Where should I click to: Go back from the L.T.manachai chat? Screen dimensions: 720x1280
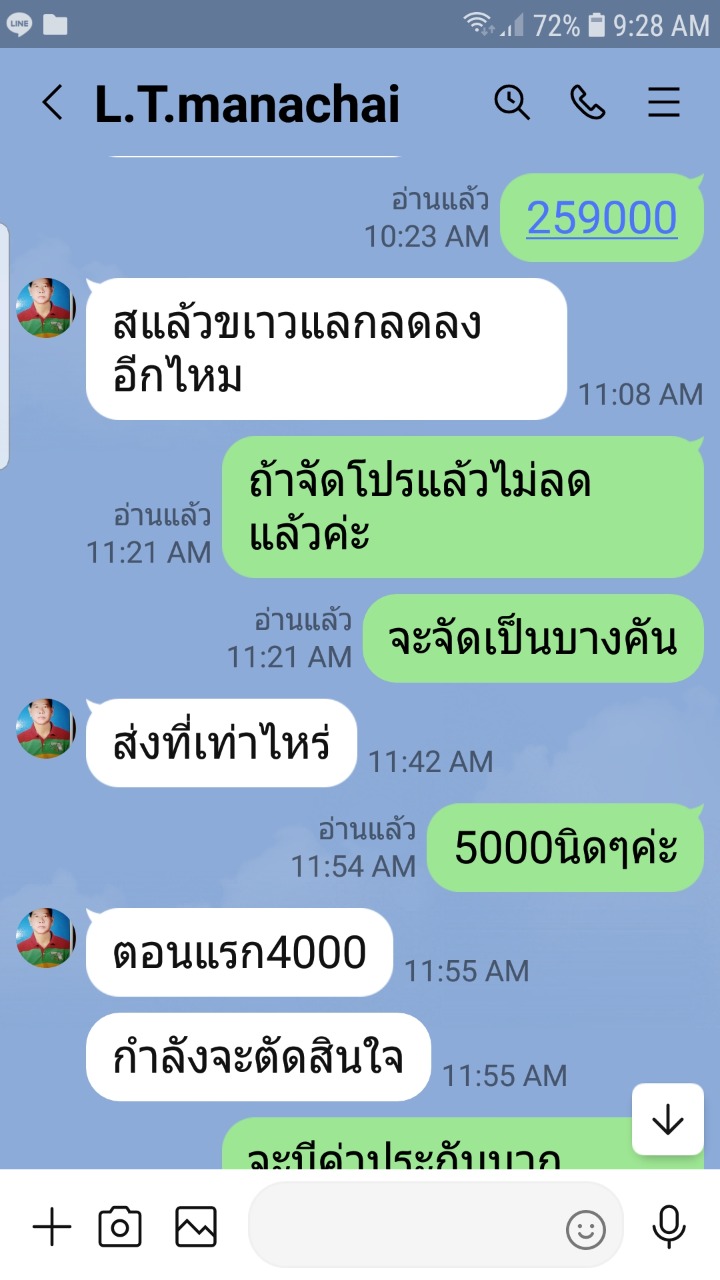(x=52, y=103)
